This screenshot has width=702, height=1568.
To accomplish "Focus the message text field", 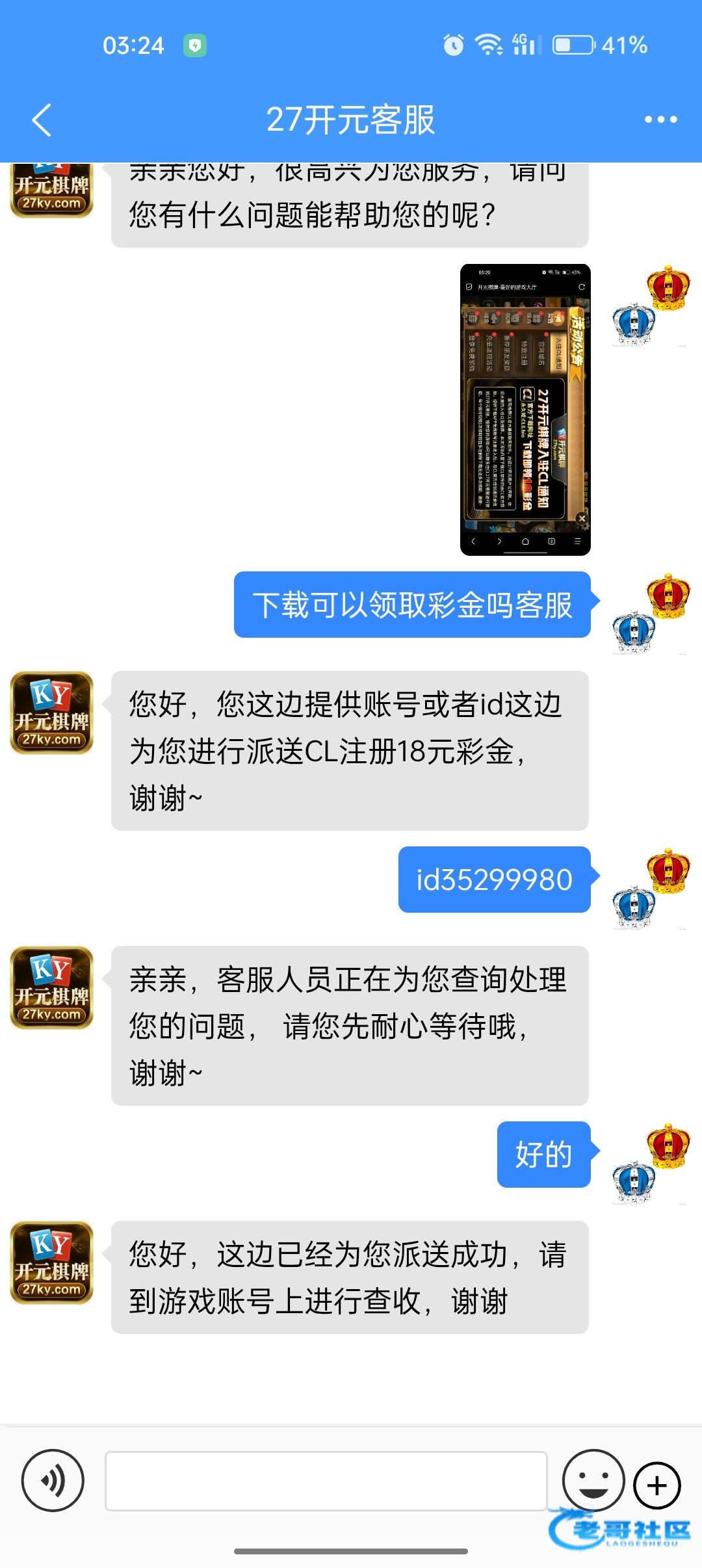I will [x=326, y=1481].
